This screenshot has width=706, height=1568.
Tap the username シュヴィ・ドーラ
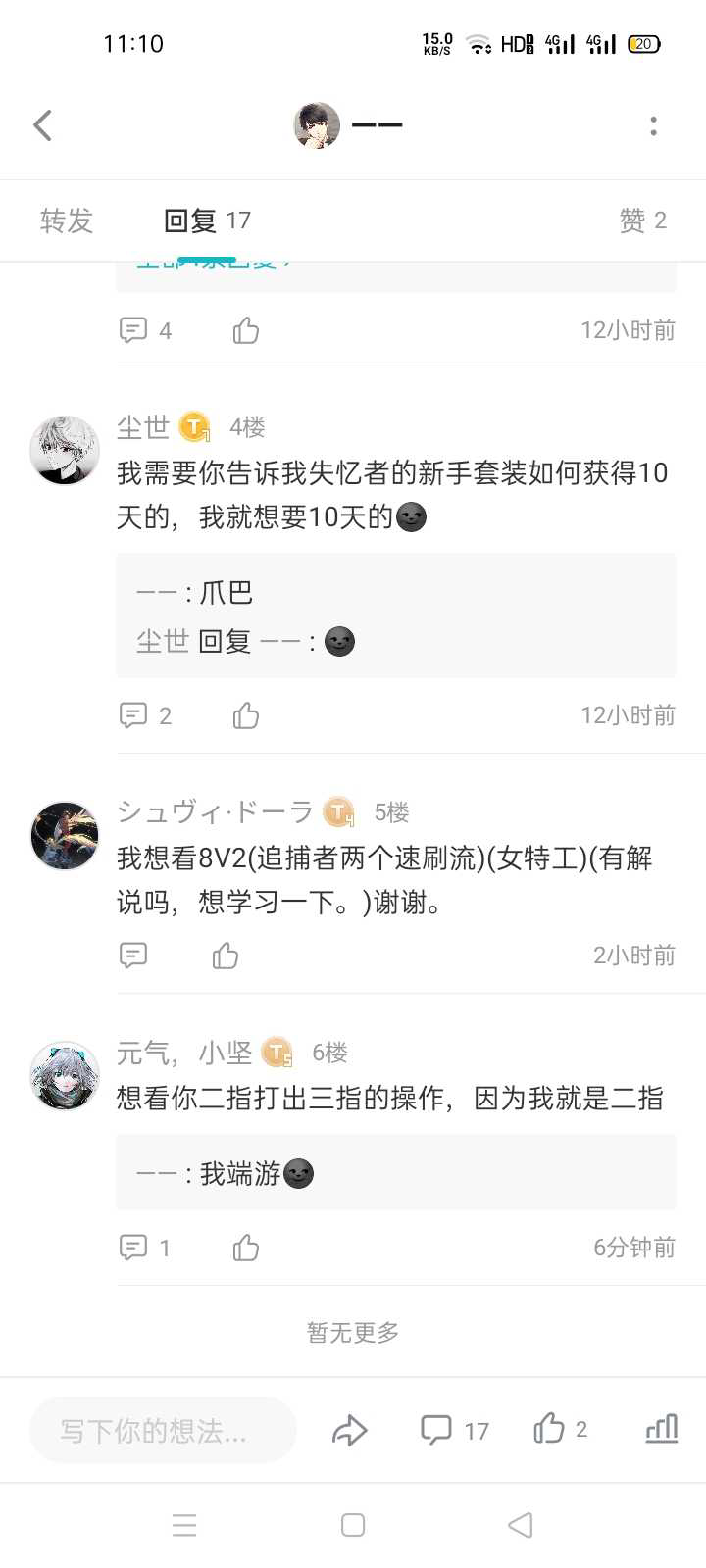click(x=211, y=811)
